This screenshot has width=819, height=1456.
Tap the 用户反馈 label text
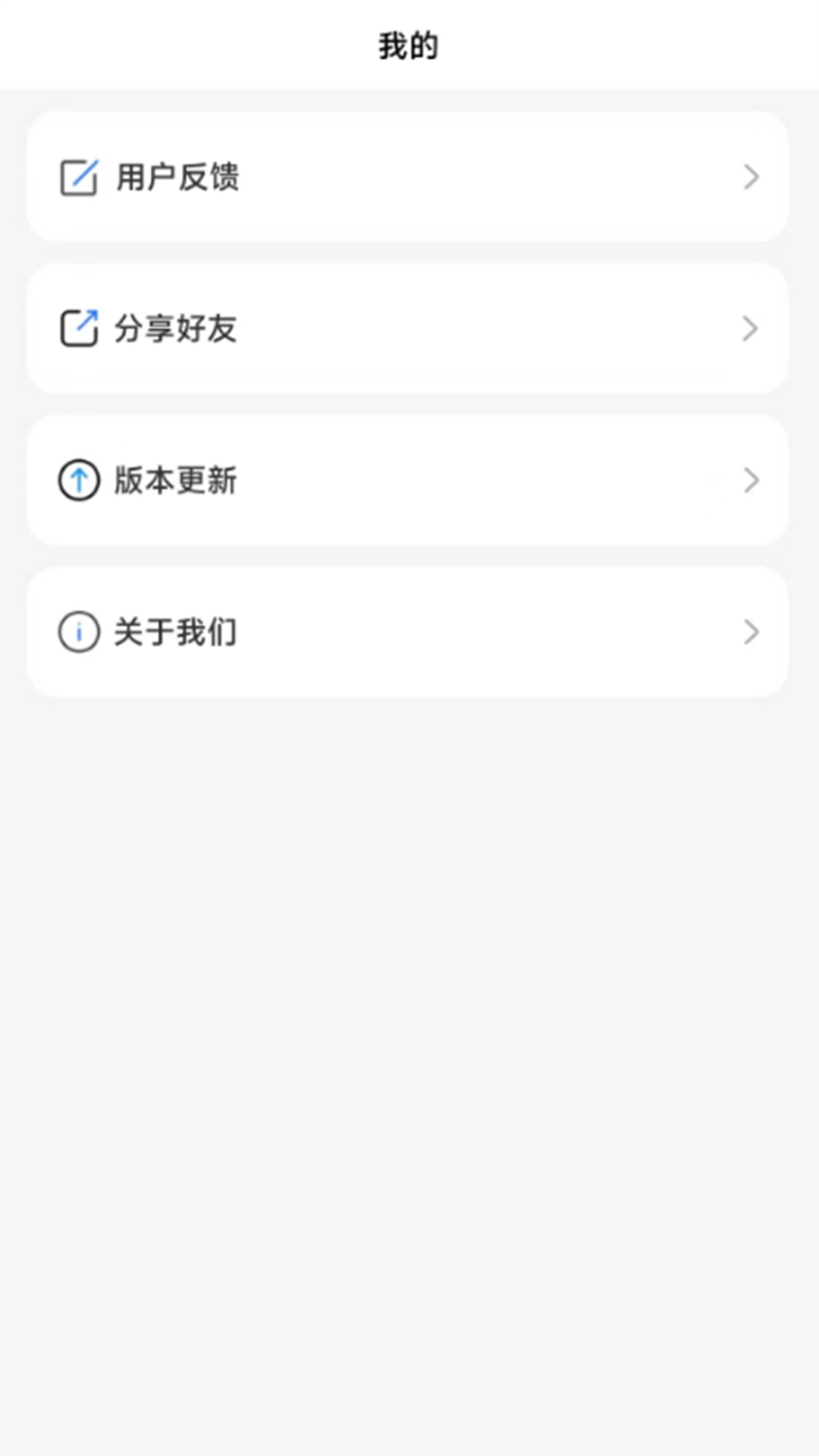(x=178, y=177)
